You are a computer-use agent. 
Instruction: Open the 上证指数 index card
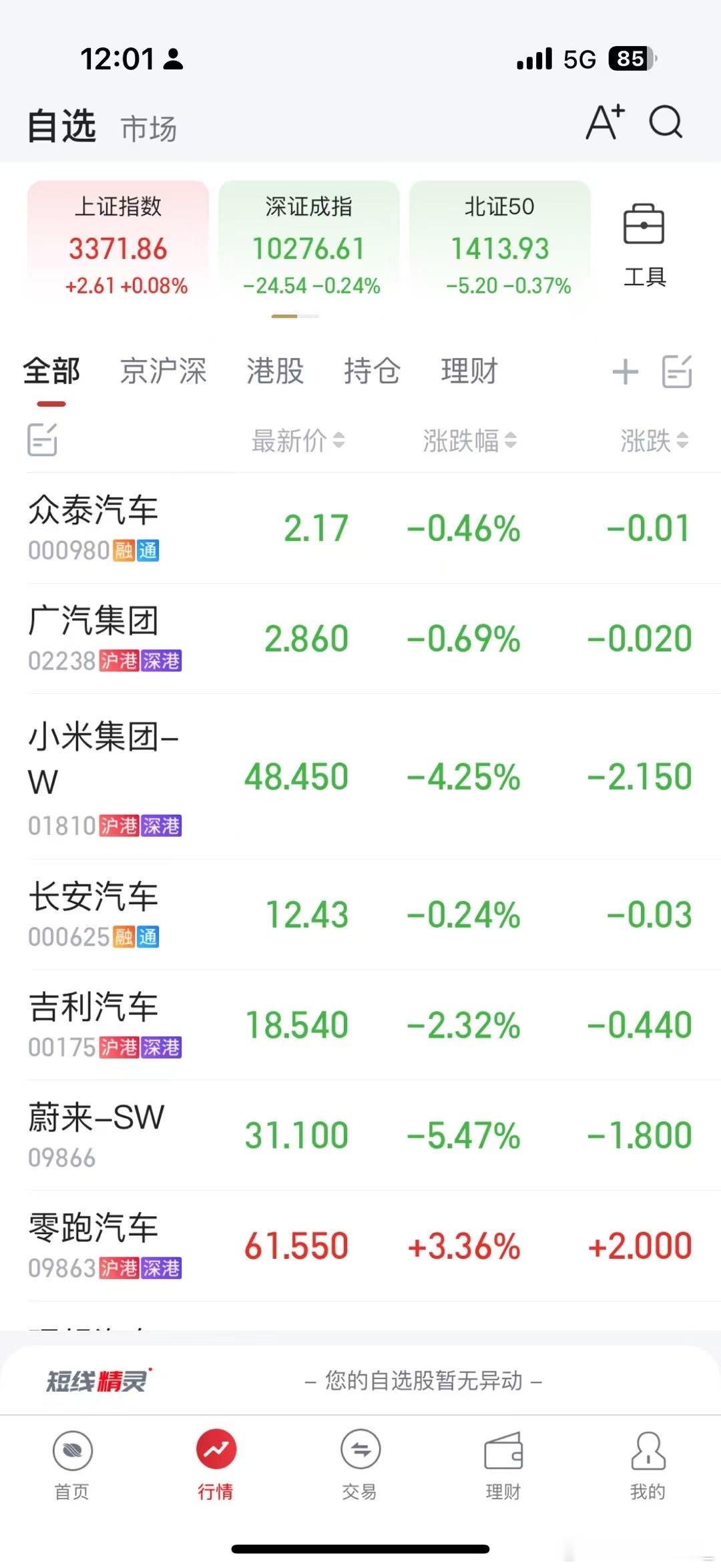[x=118, y=243]
